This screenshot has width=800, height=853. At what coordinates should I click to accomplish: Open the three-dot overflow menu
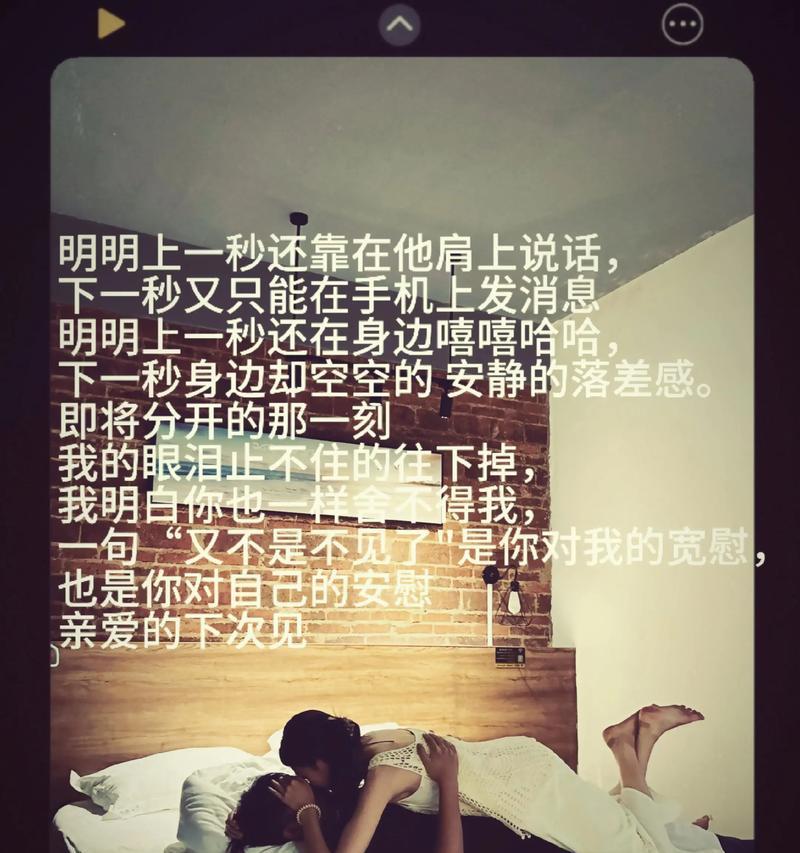tap(683, 24)
